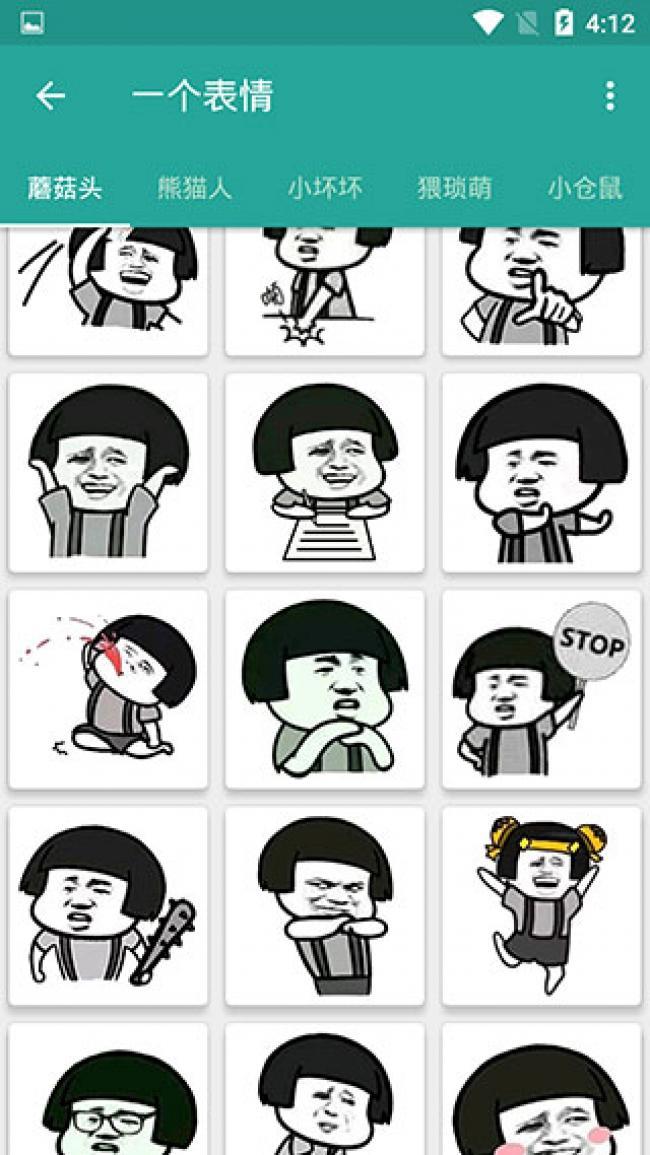Select the 蘑菇头 tab
This screenshot has height=1155, width=650.
pos(65,188)
